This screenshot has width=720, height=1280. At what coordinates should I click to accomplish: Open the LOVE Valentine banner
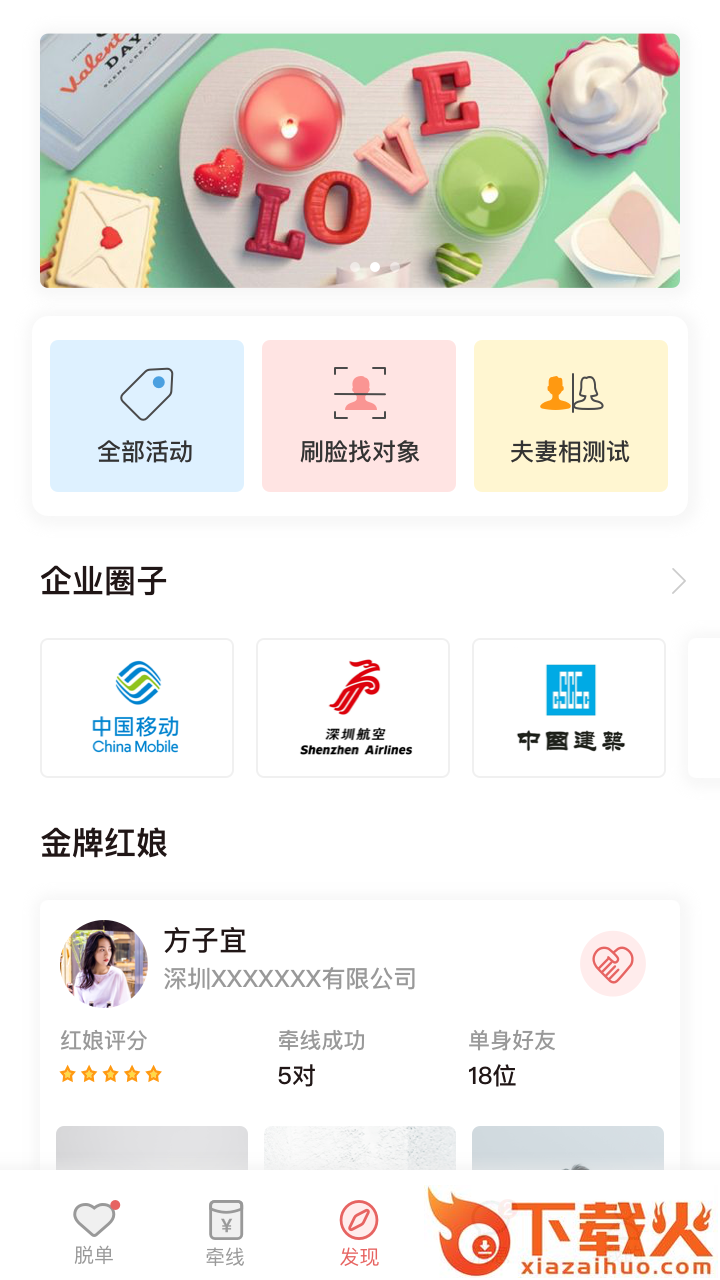coord(360,161)
